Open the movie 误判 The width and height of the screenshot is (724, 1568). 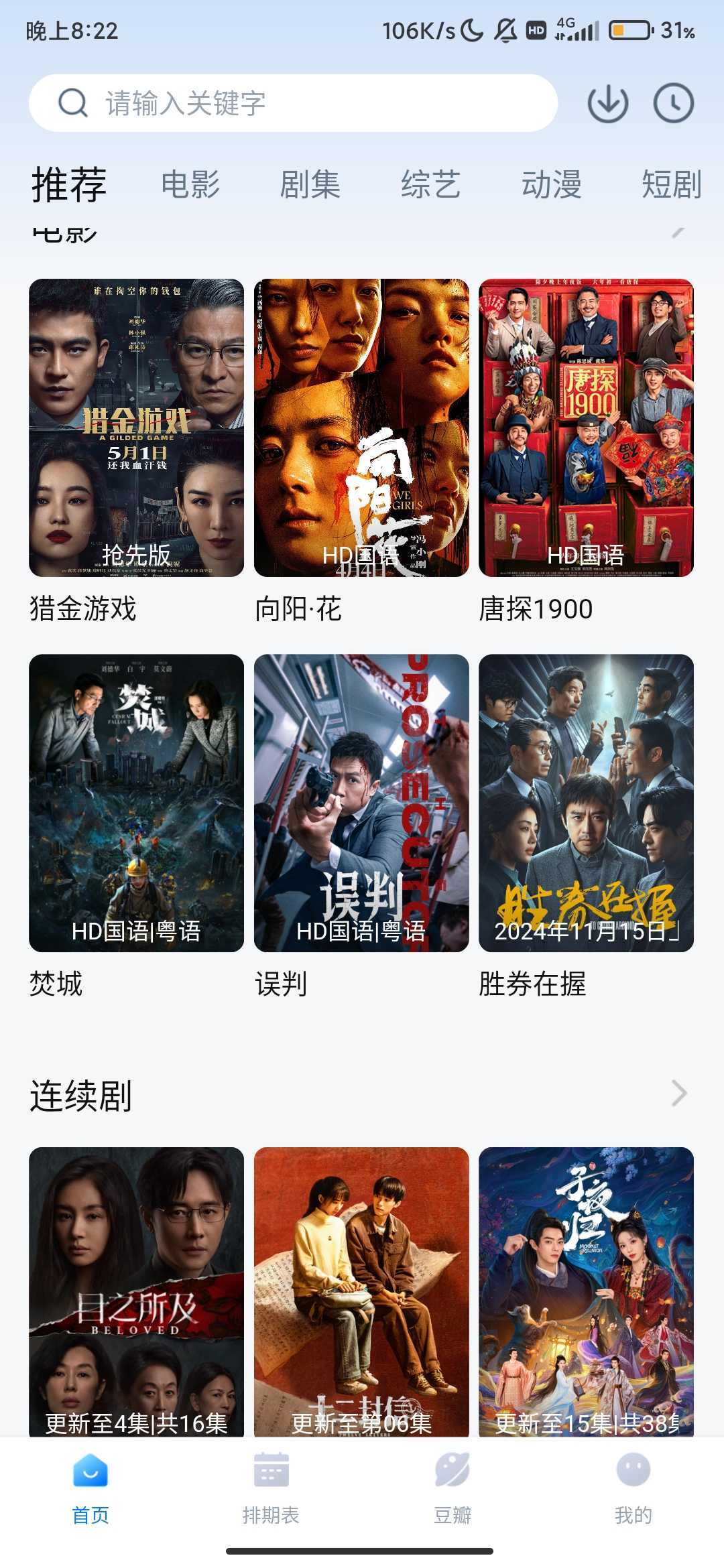(361, 803)
